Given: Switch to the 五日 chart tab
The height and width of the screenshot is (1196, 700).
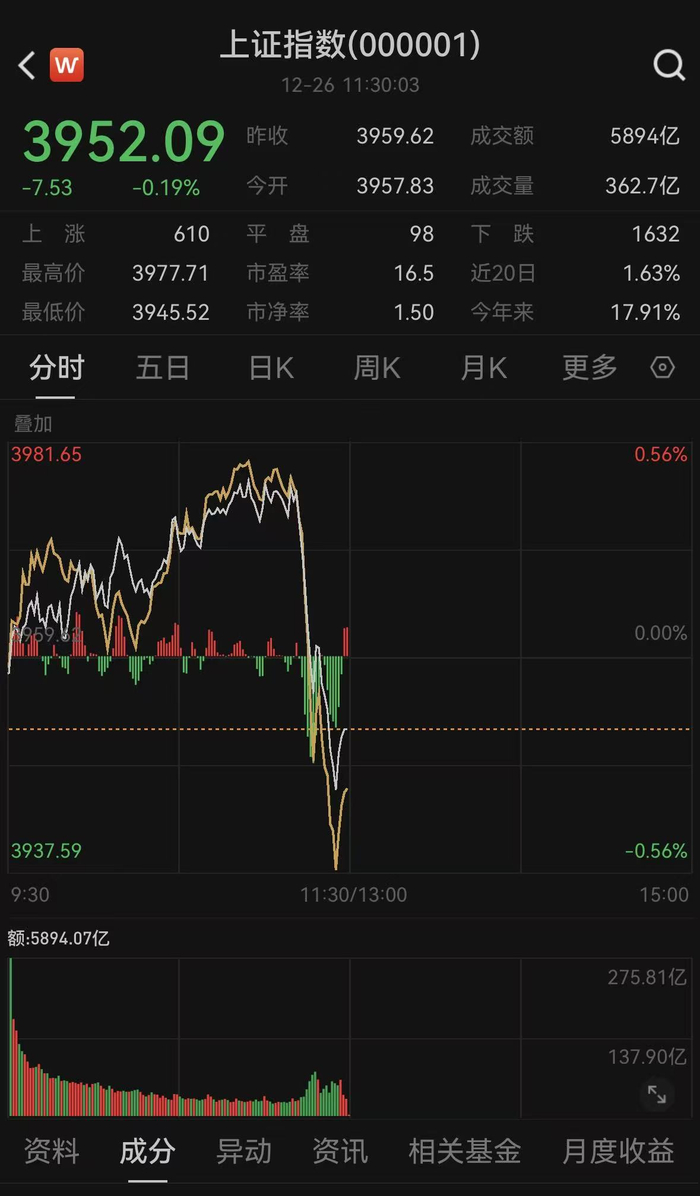Looking at the screenshot, I should point(163,368).
